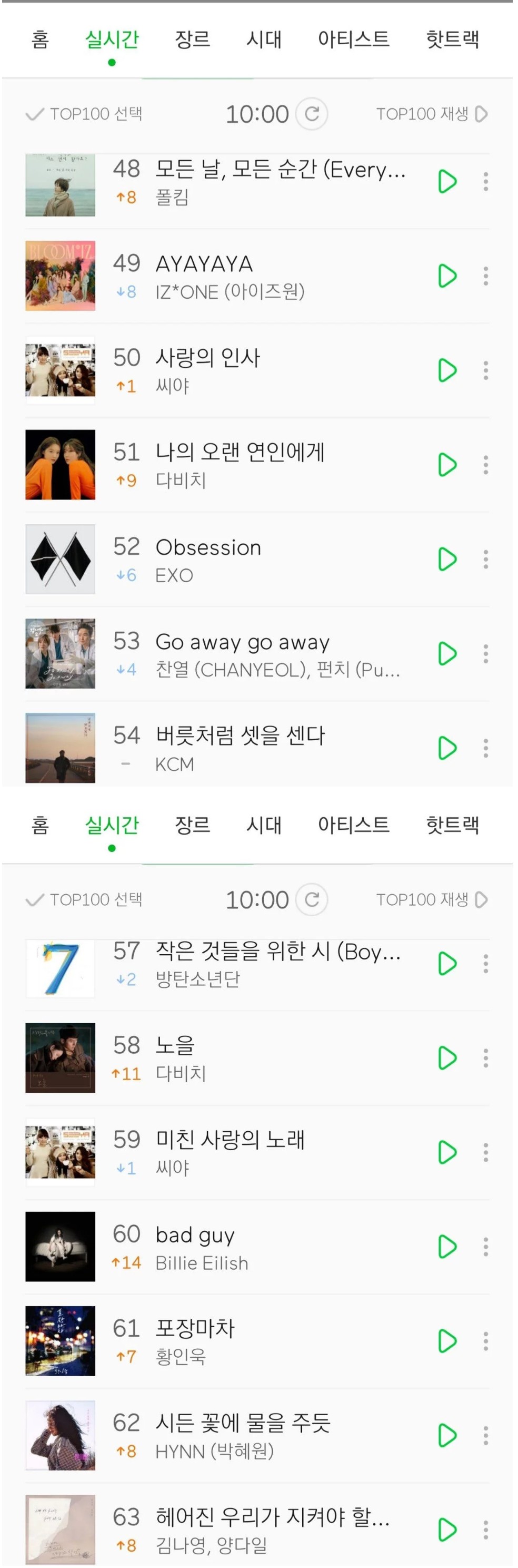The image size is (518, 1568).
Task: Play 시든 꽃에 물을 주듯 by HYNN
Action: [x=447, y=1435]
